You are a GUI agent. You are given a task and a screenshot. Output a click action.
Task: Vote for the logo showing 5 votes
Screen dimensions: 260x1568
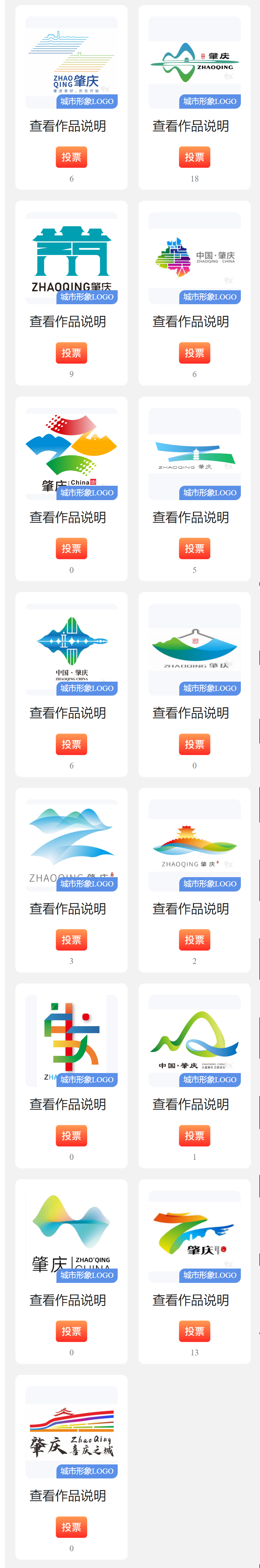(x=194, y=548)
